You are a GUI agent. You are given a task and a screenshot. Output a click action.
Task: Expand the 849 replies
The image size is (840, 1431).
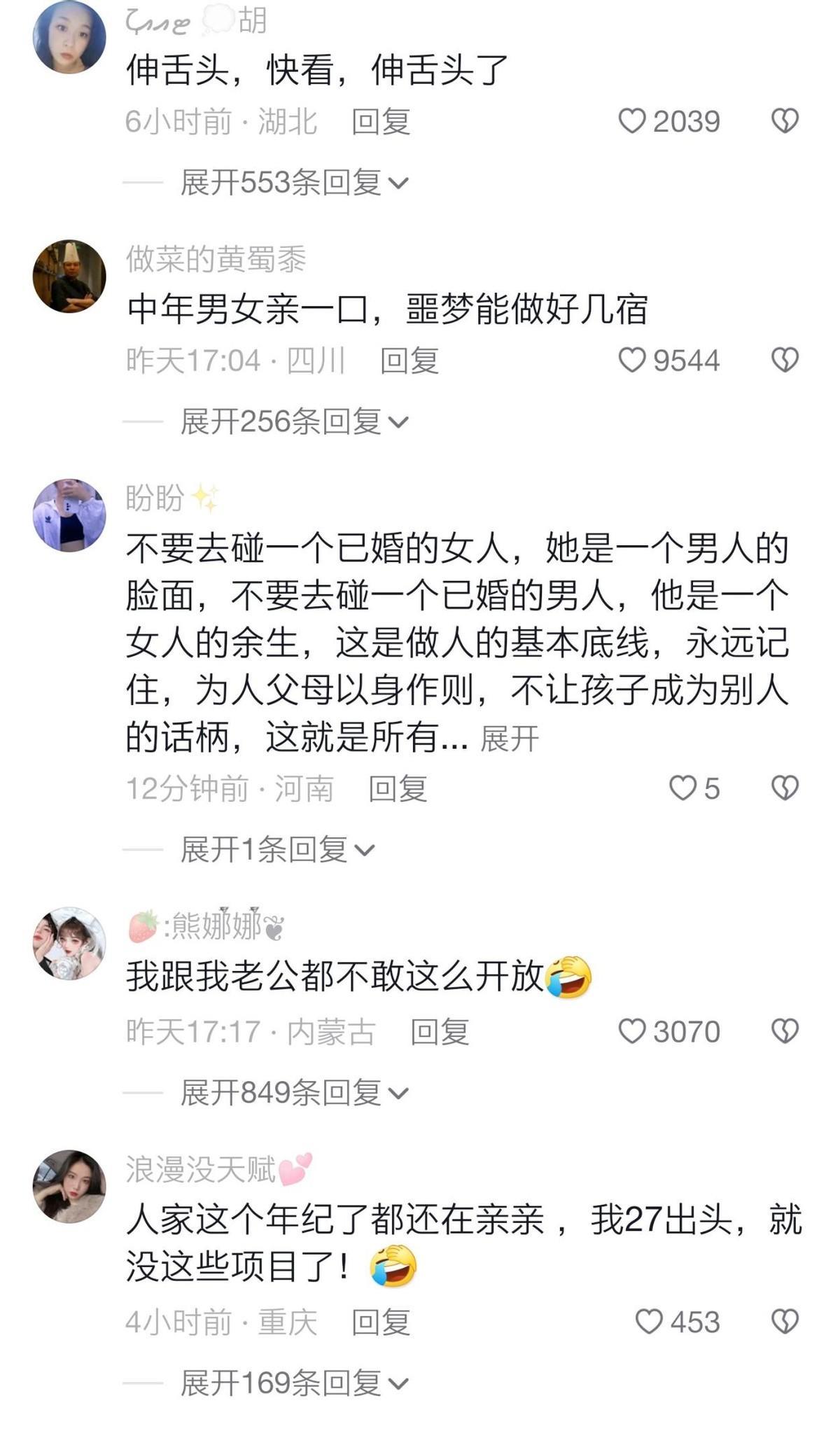tap(294, 1093)
